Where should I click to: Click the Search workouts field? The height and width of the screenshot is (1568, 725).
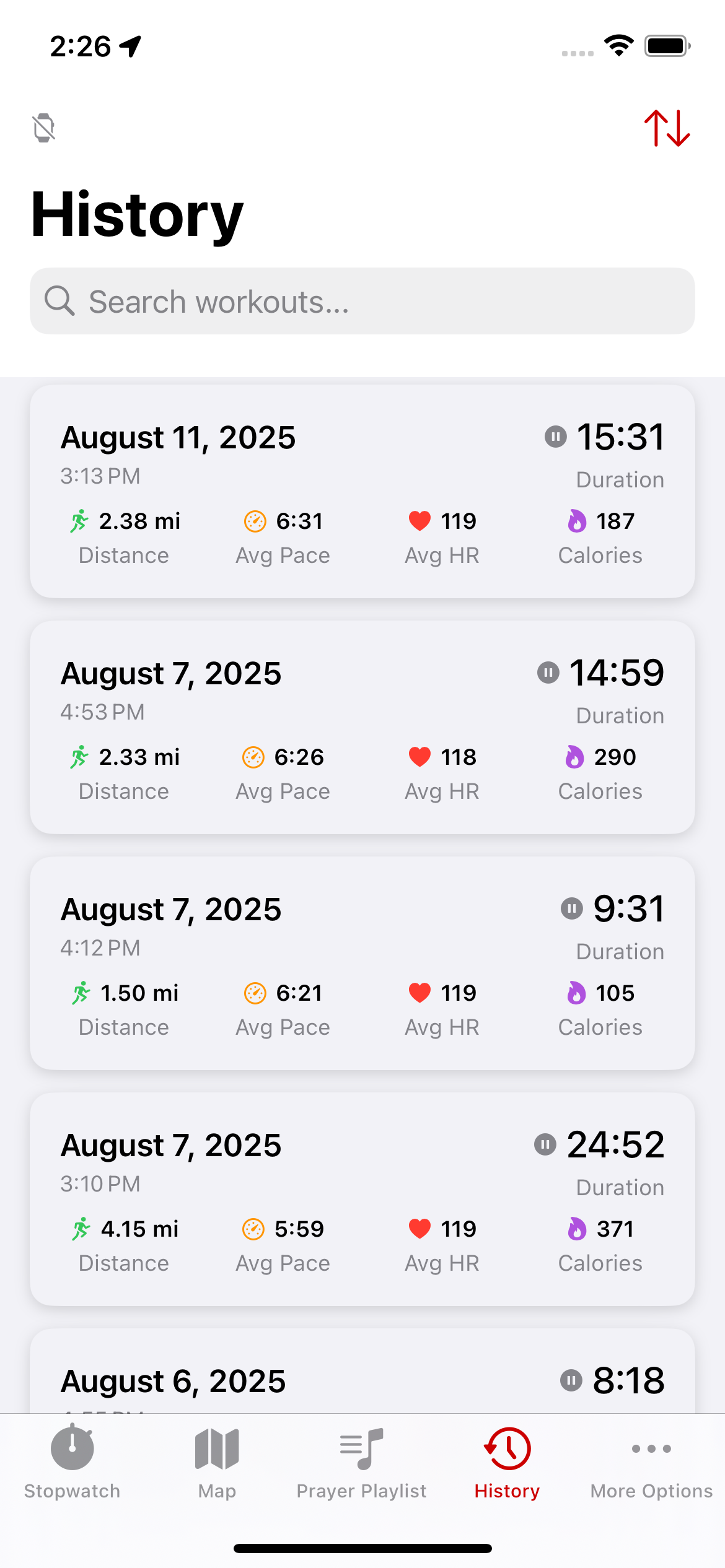point(362,301)
